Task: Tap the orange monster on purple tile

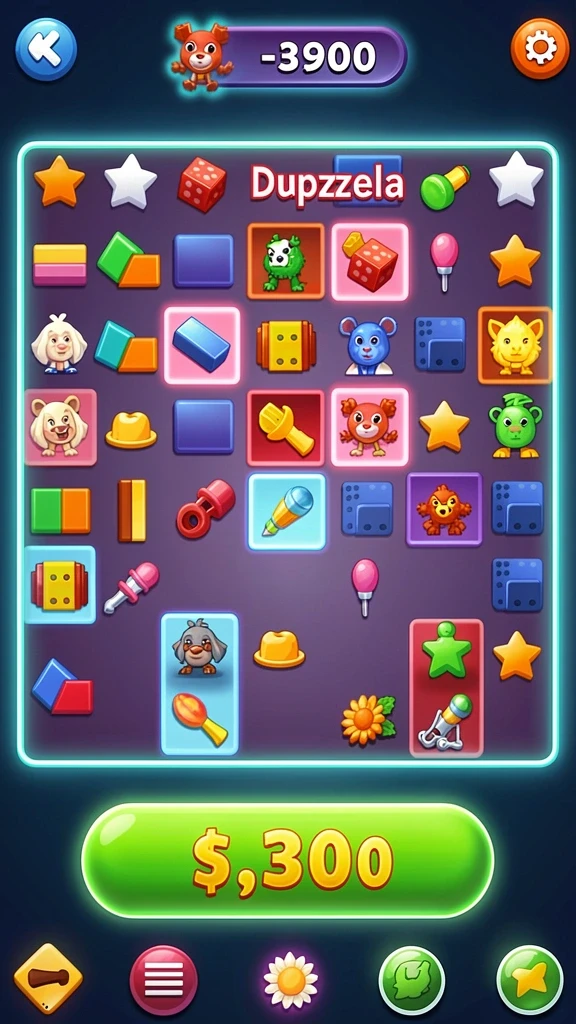Action: [x=444, y=509]
